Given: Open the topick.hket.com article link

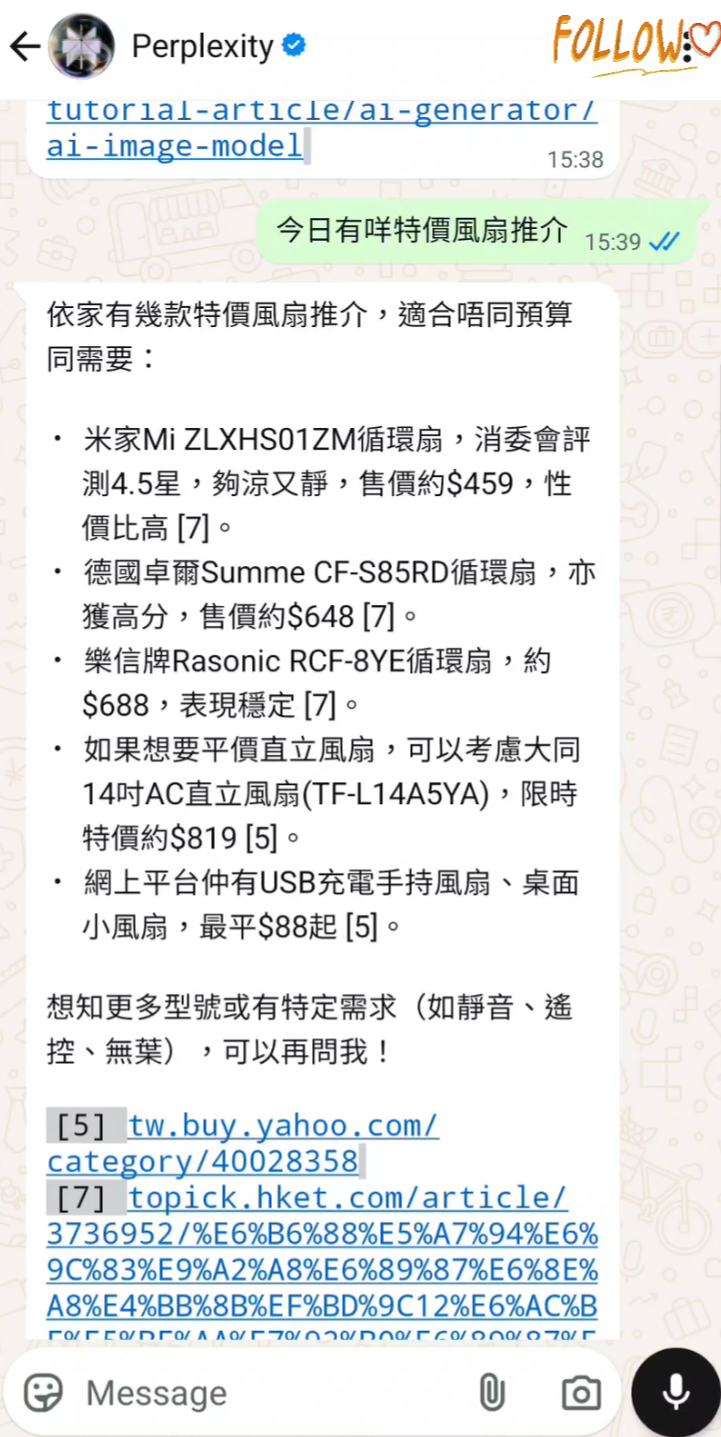Looking at the screenshot, I should point(322,1260).
